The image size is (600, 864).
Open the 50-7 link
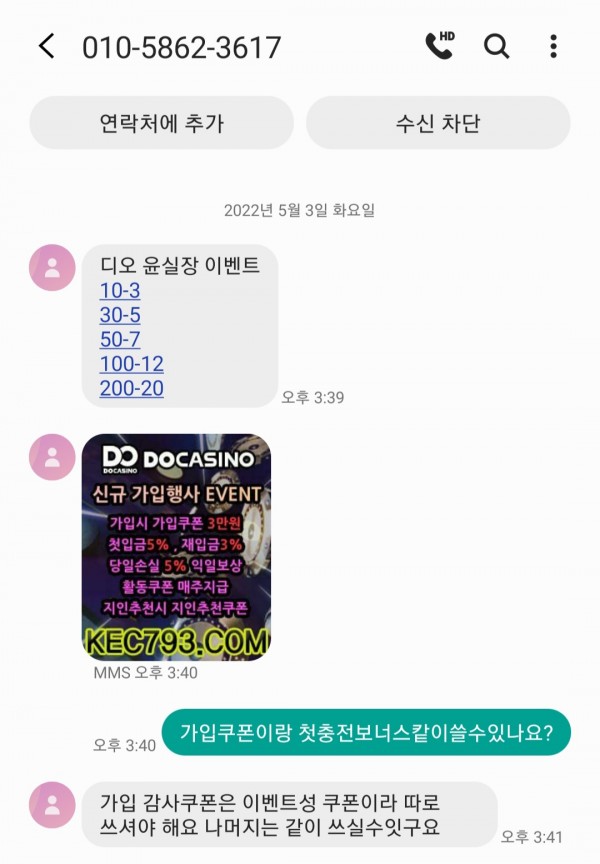coord(120,340)
